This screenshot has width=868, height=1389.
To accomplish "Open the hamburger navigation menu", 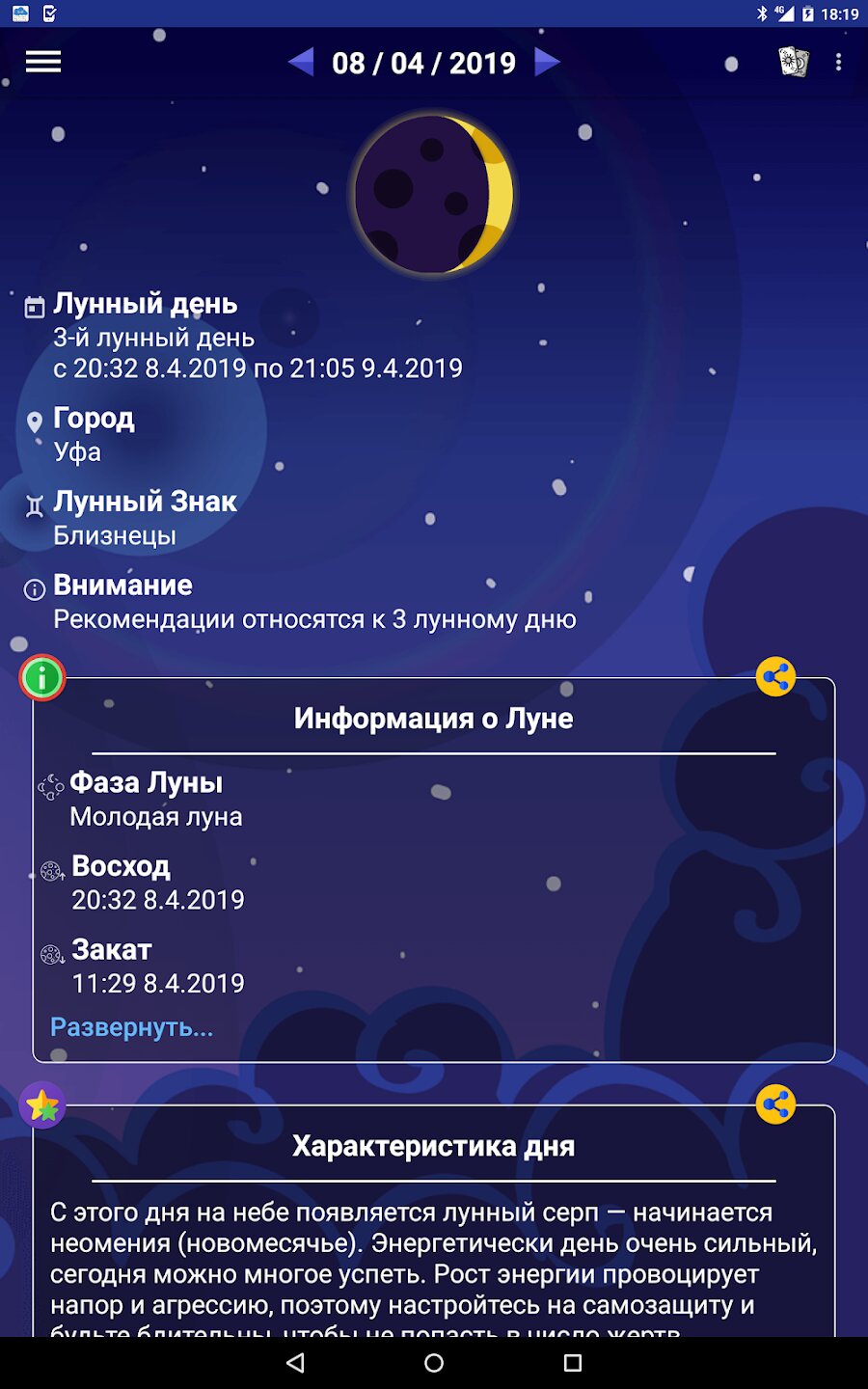I will click(x=43, y=63).
